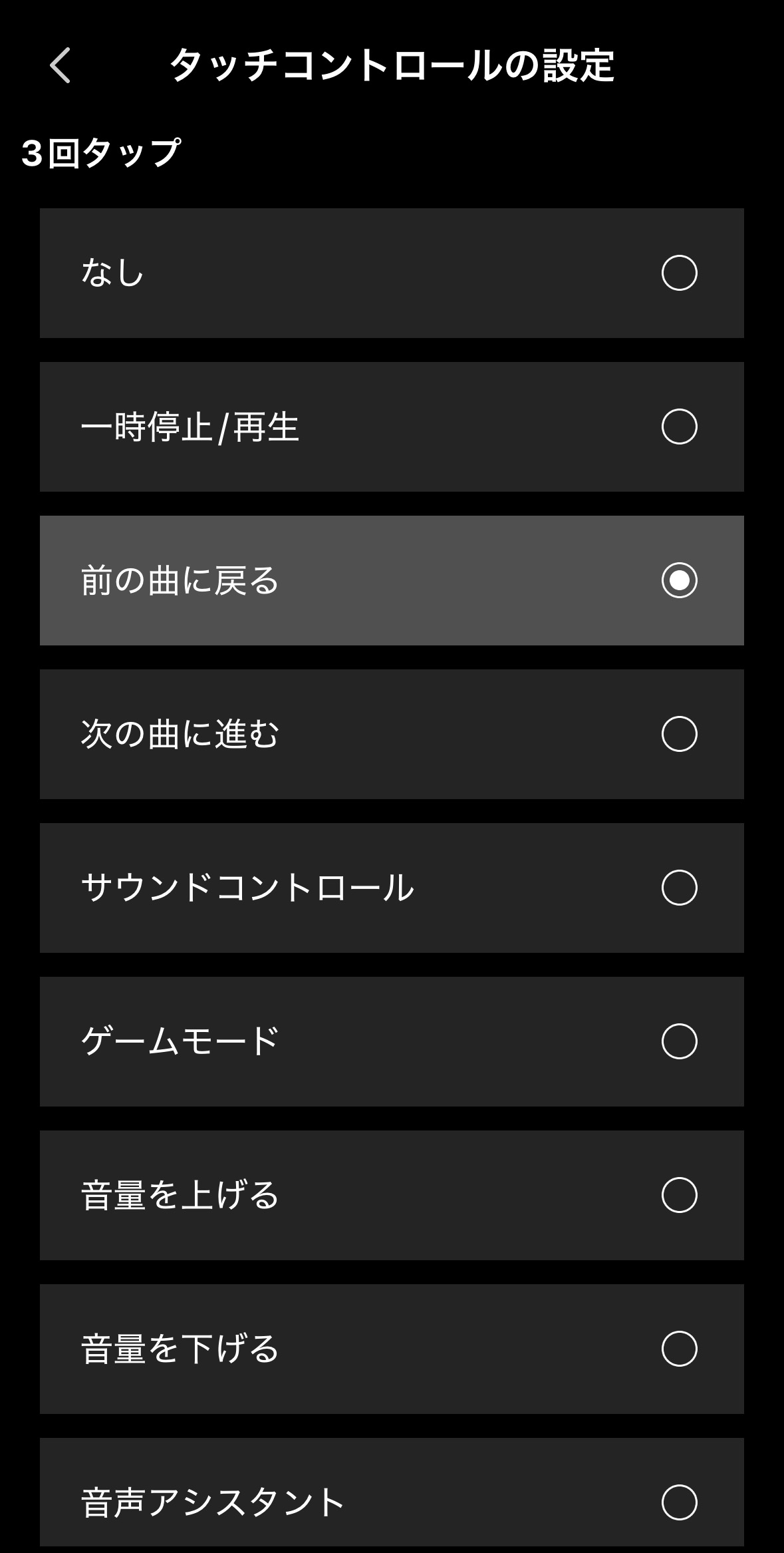
Task: Choose なし as the triple-tap action
Action: (392, 273)
